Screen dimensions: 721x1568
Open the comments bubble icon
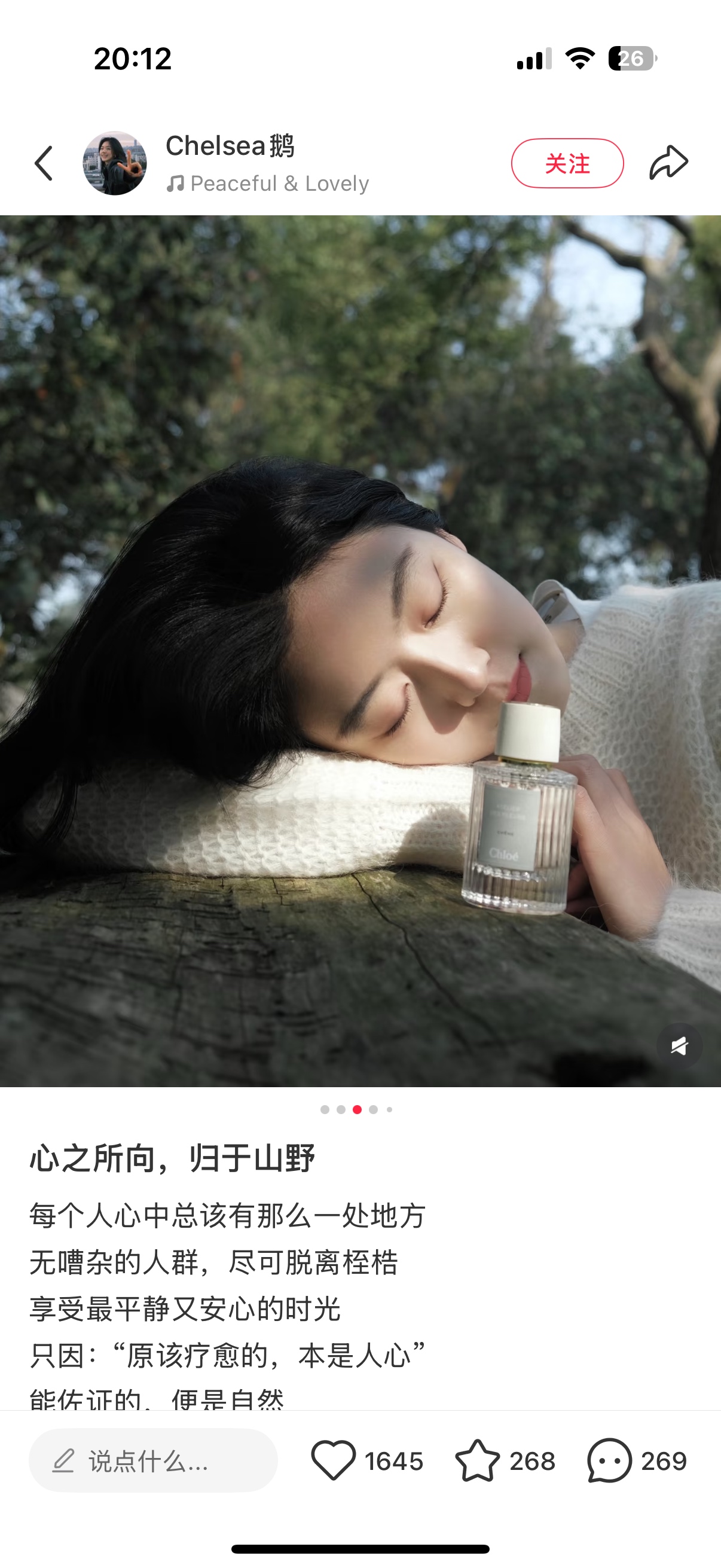click(609, 1460)
